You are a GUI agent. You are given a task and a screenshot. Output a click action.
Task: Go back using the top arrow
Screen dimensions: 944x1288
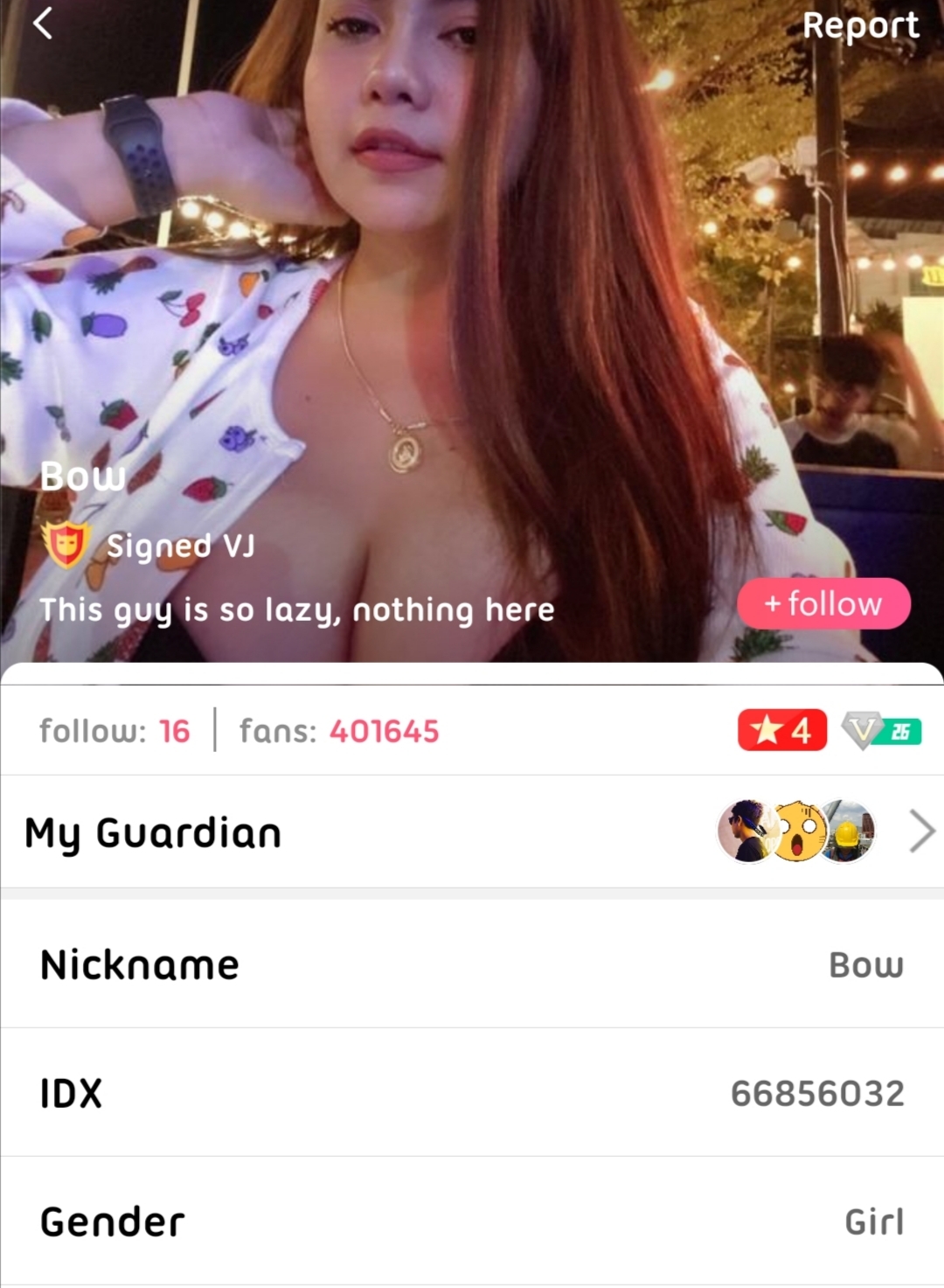(x=43, y=24)
